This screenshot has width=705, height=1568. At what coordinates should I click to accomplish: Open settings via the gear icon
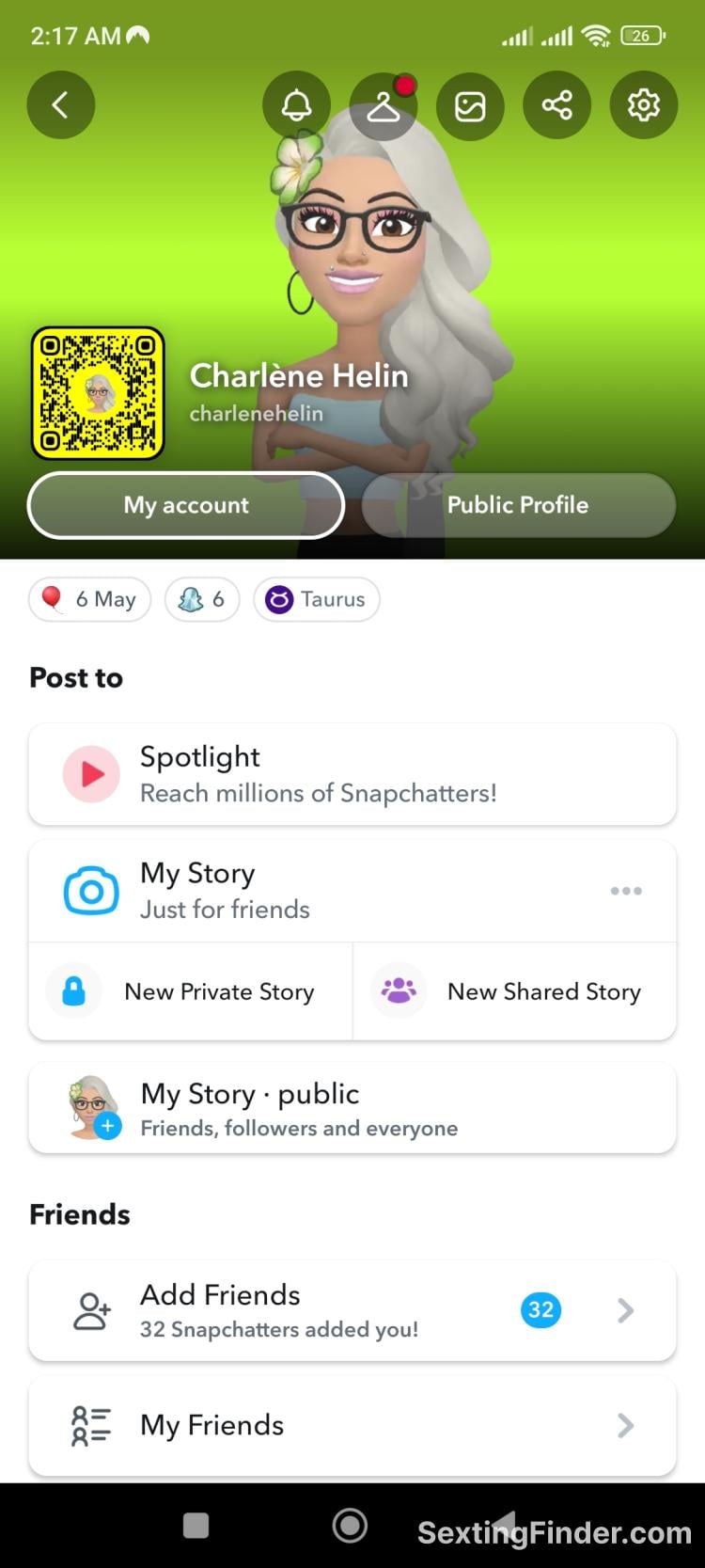coord(644,104)
